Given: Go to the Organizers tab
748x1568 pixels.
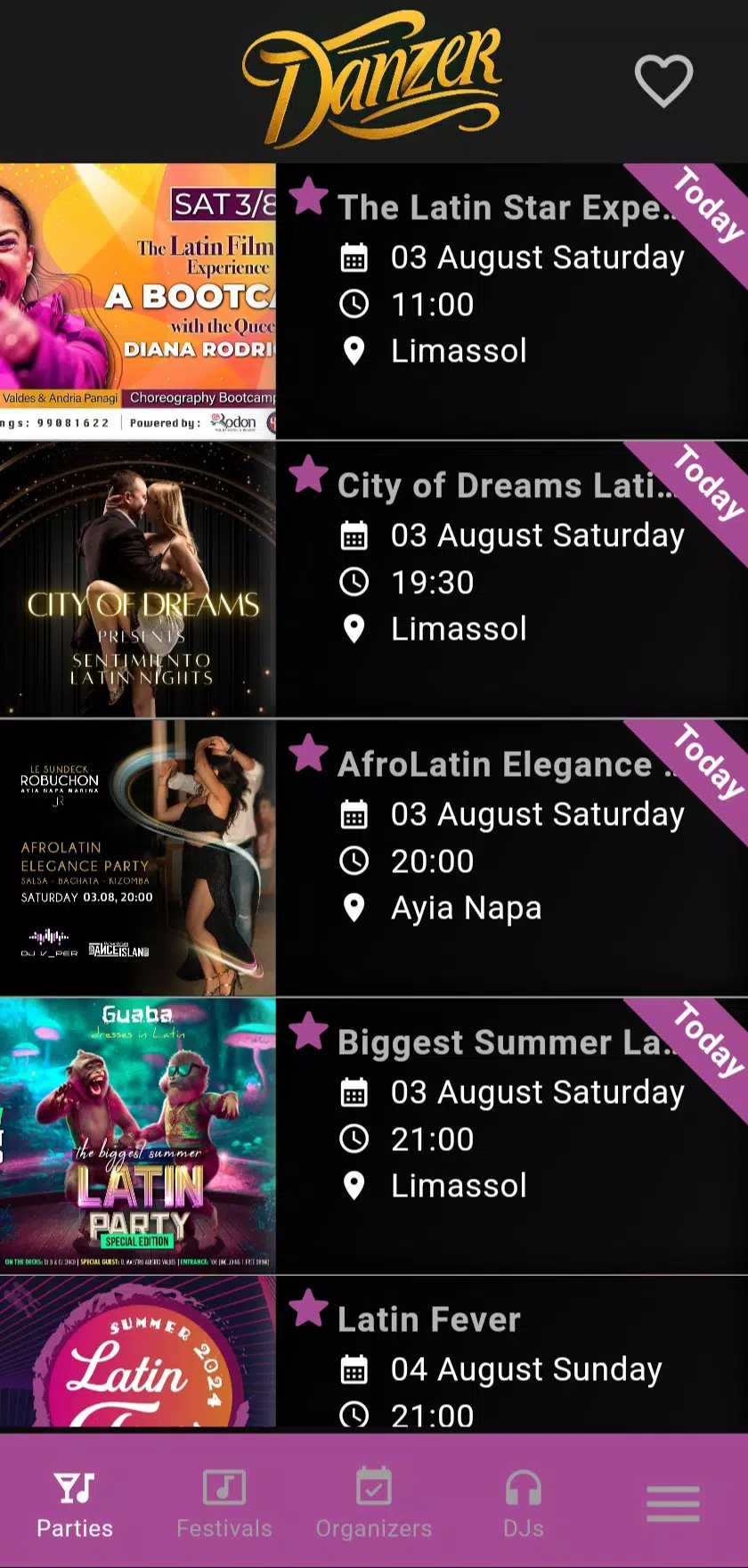Looking at the screenshot, I should click(x=374, y=1504).
